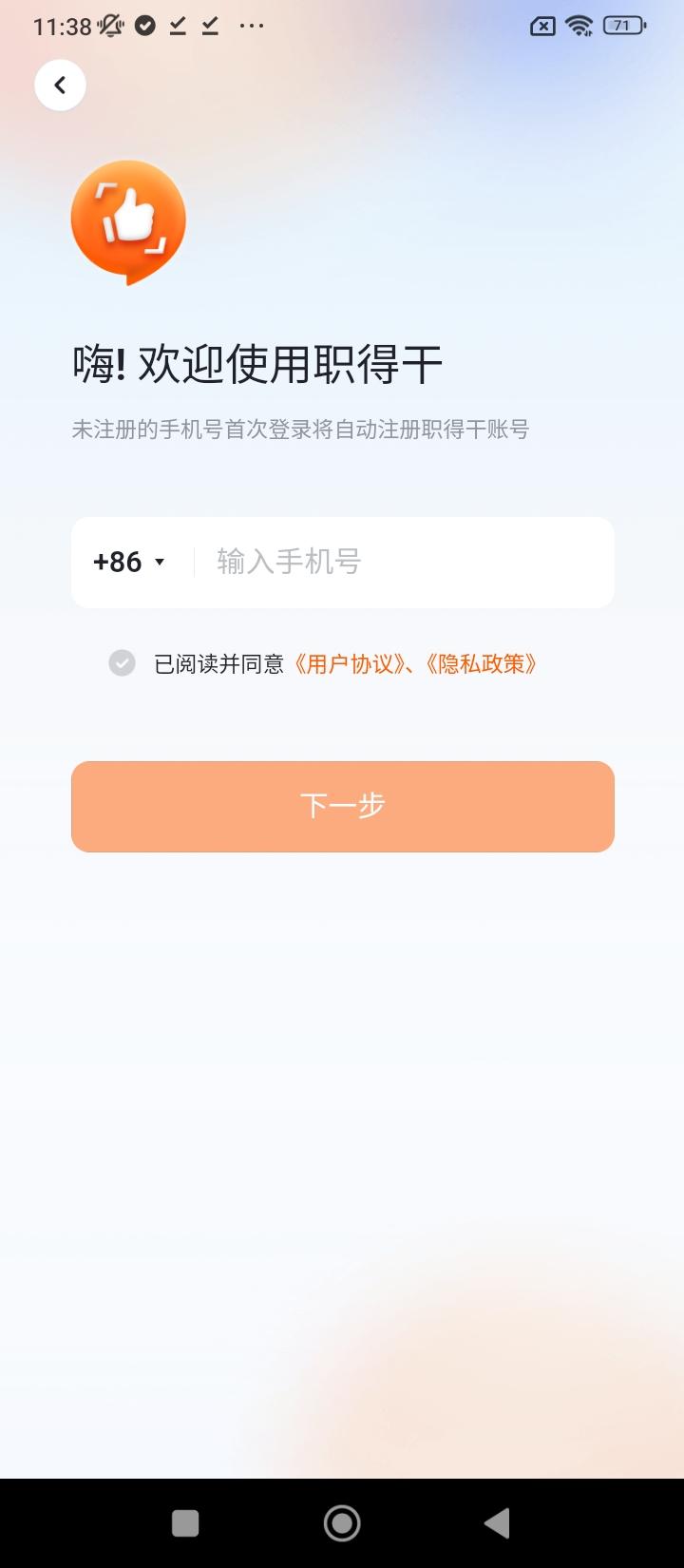The width and height of the screenshot is (684, 1568).
Task: Click the SIM card error icon
Action: (541, 26)
